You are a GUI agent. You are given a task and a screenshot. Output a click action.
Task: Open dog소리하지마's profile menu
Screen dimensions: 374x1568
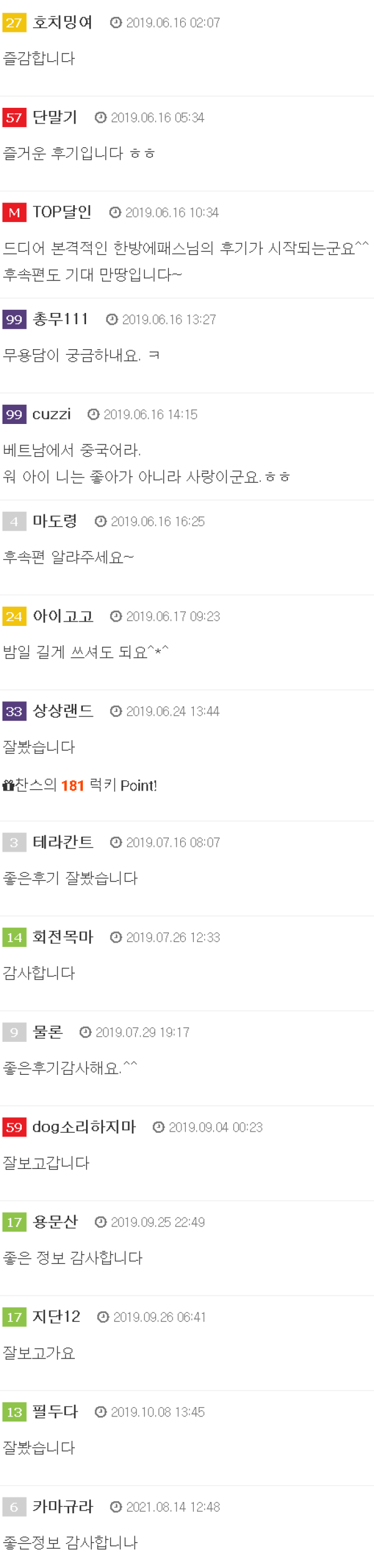coord(84,1127)
